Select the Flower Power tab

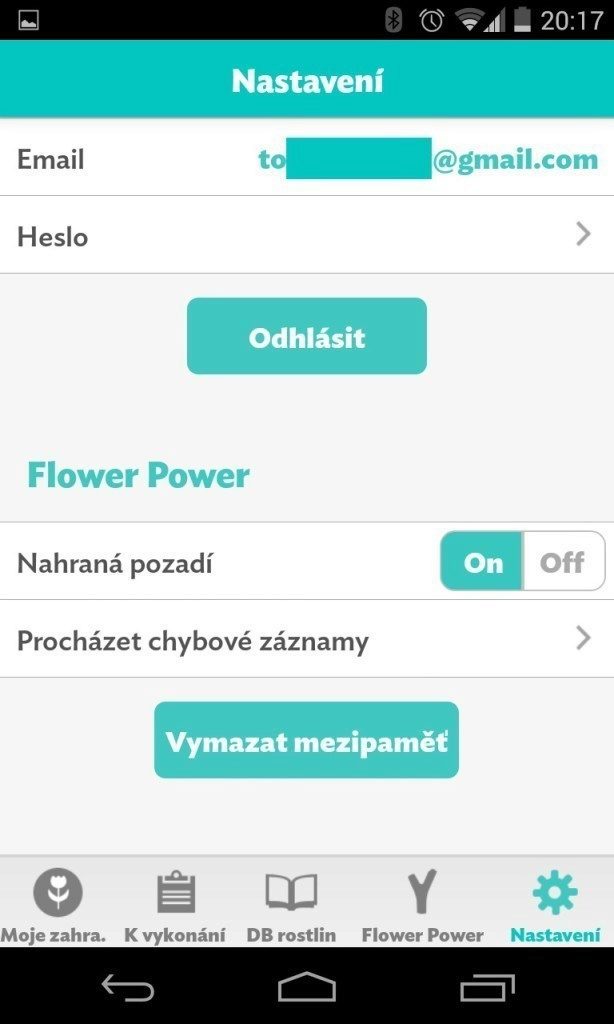(x=422, y=904)
